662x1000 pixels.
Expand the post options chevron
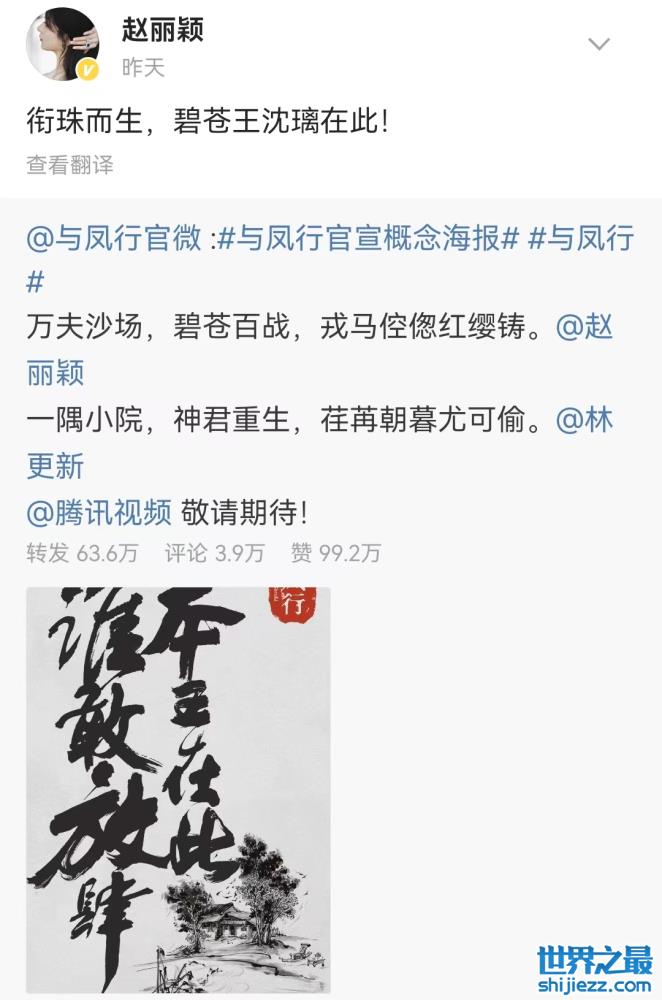pyautogui.click(x=598, y=44)
